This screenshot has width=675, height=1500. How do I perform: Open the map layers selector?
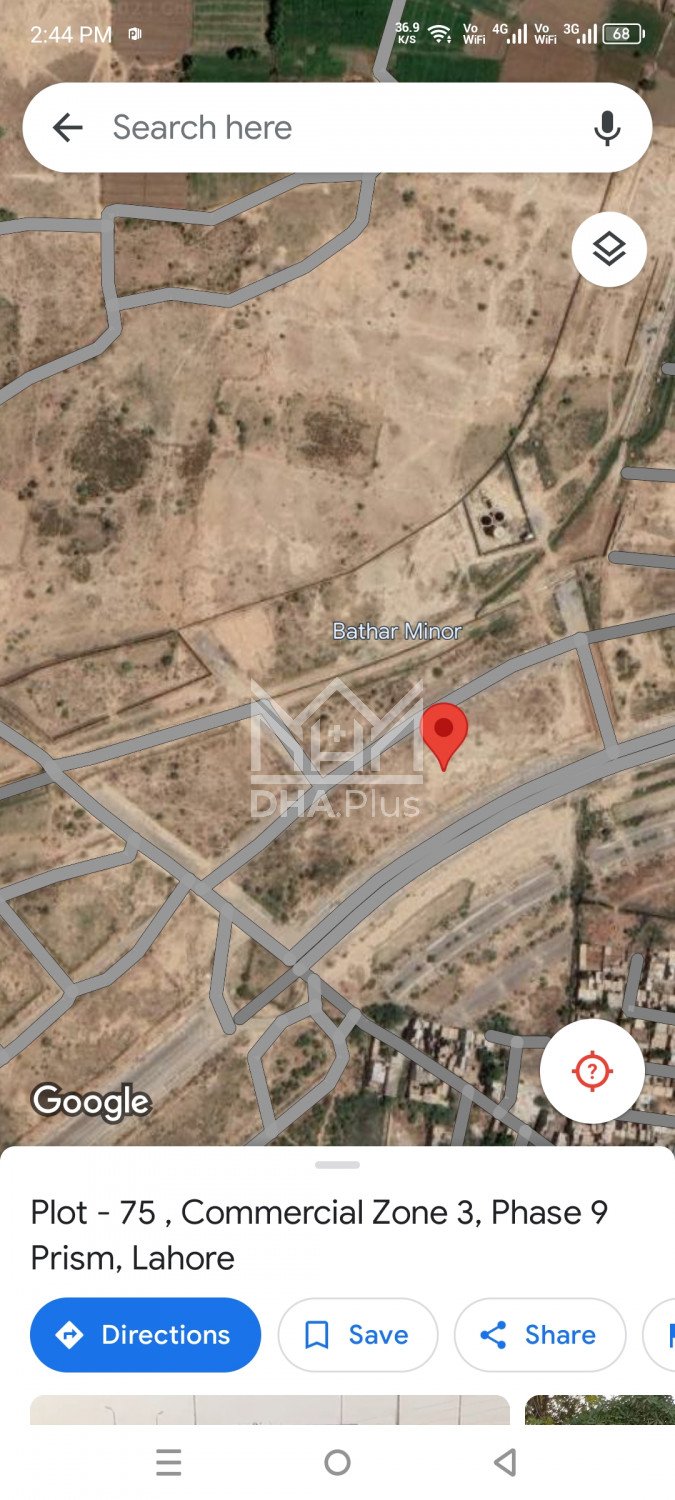(609, 249)
